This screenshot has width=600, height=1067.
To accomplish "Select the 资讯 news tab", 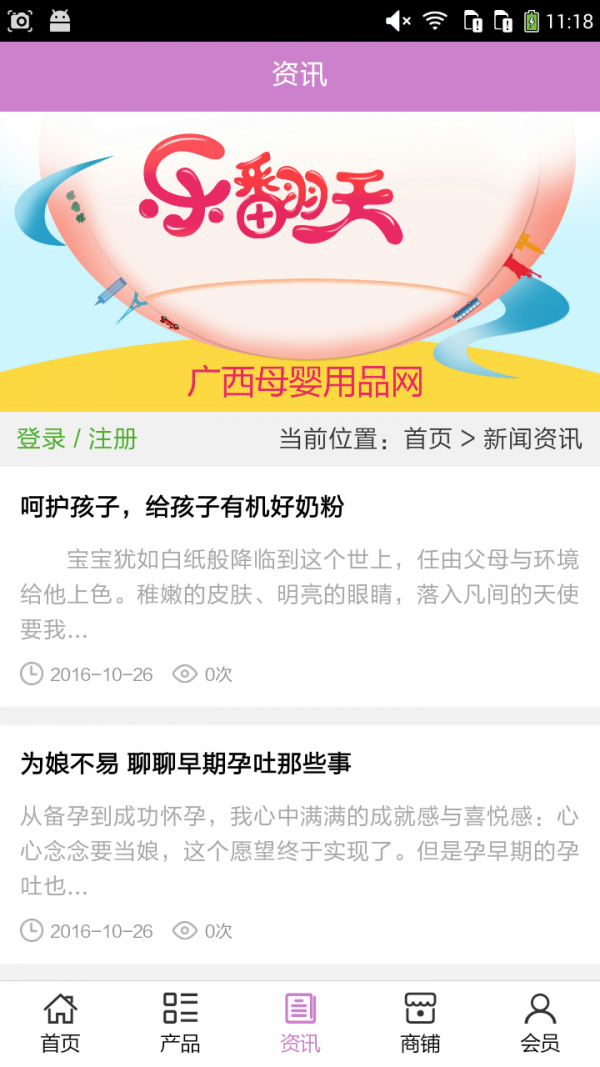I will coord(300,1023).
